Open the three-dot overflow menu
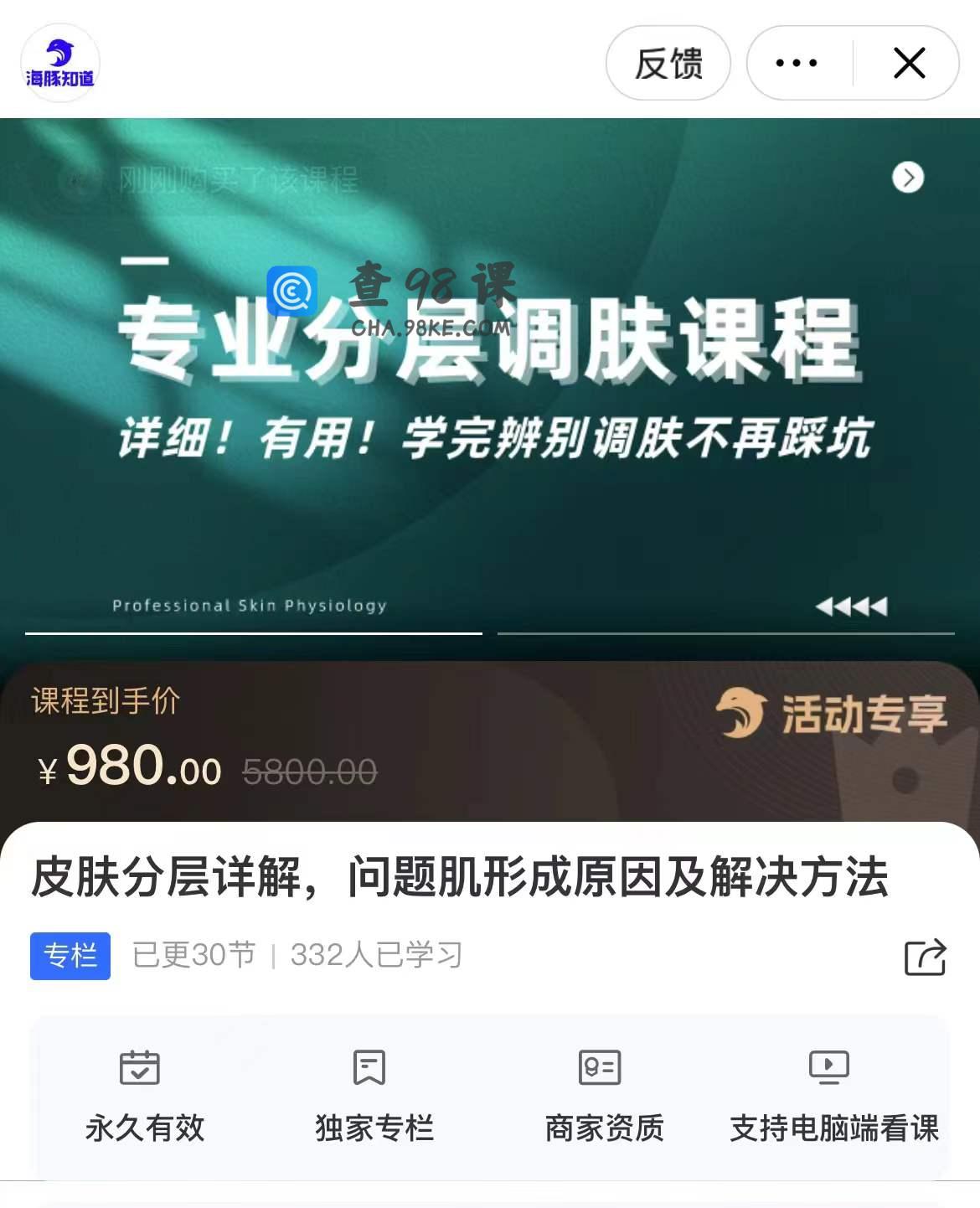The height and width of the screenshot is (1208, 980). coord(797,64)
